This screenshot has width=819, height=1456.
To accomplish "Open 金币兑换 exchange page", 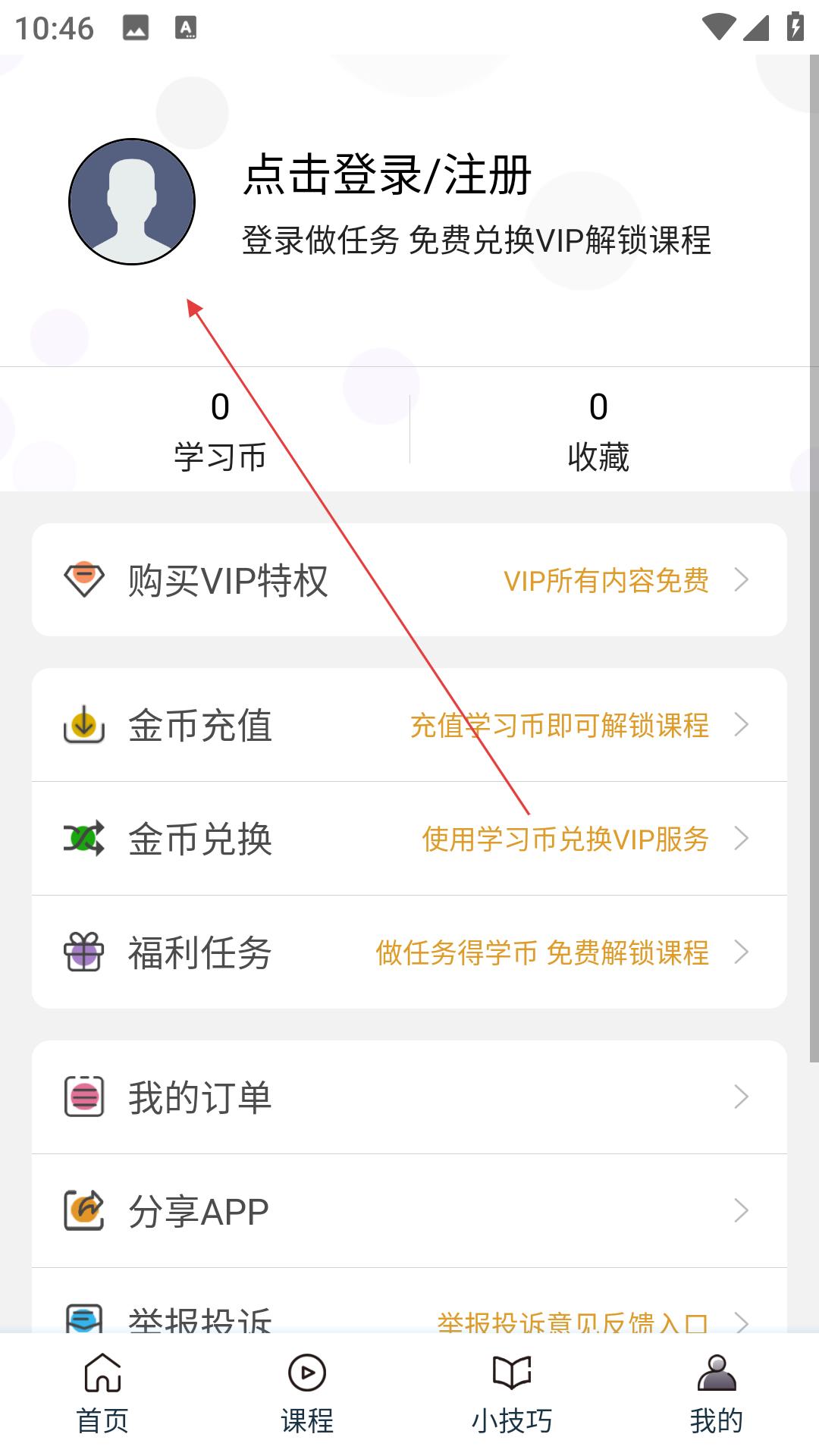I will [x=409, y=839].
